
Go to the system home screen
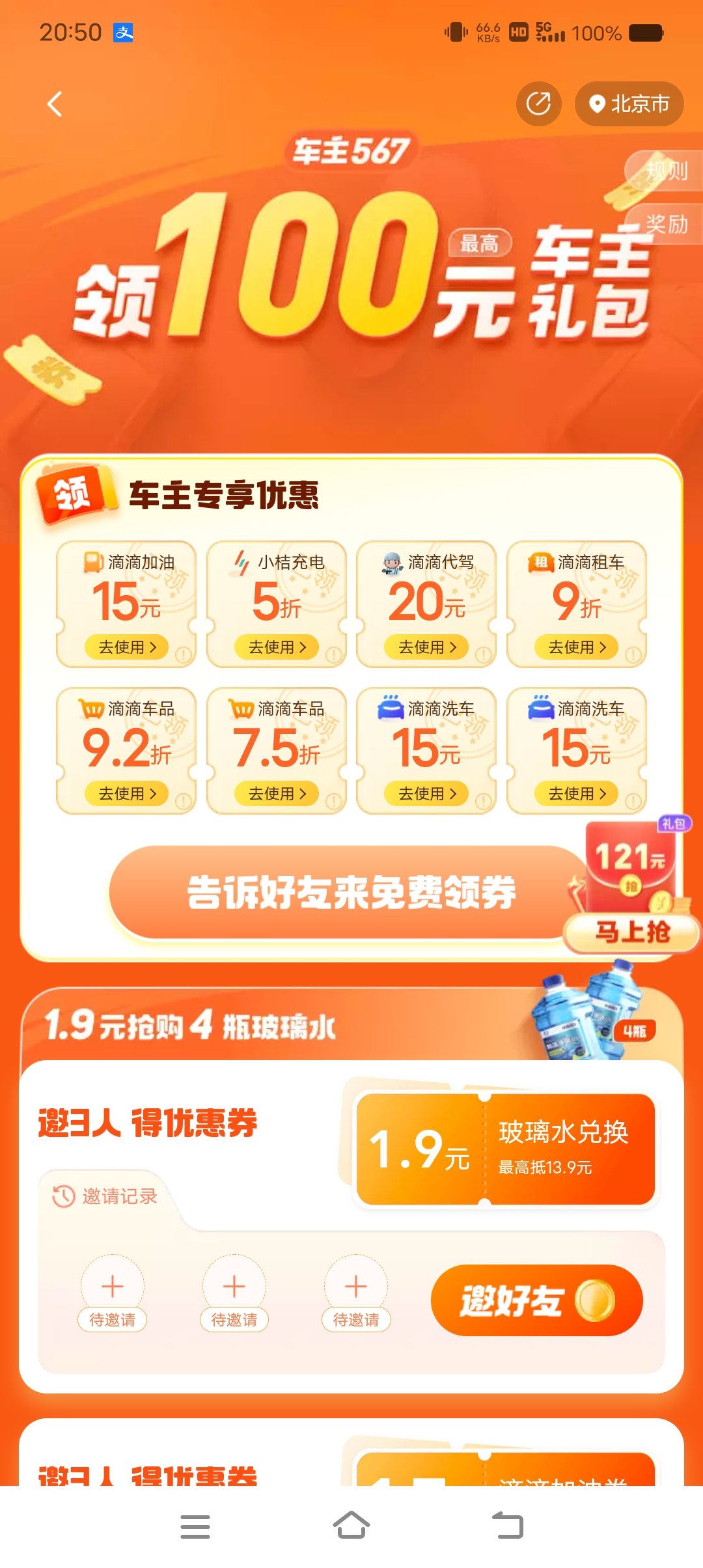351,1526
